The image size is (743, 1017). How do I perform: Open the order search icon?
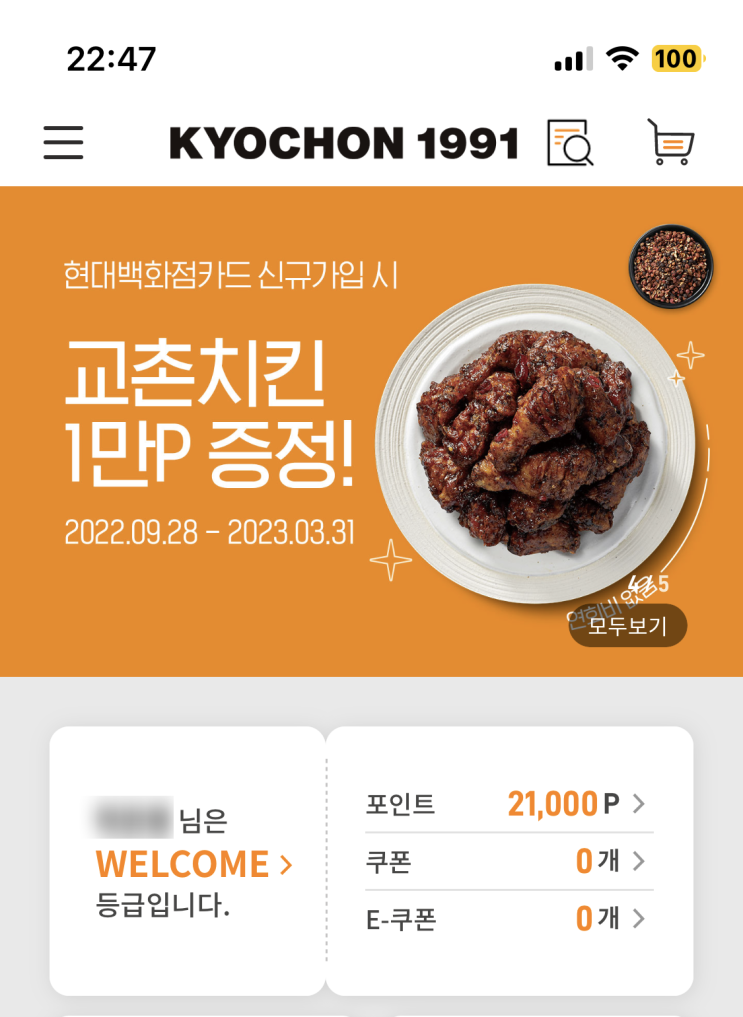click(x=570, y=143)
